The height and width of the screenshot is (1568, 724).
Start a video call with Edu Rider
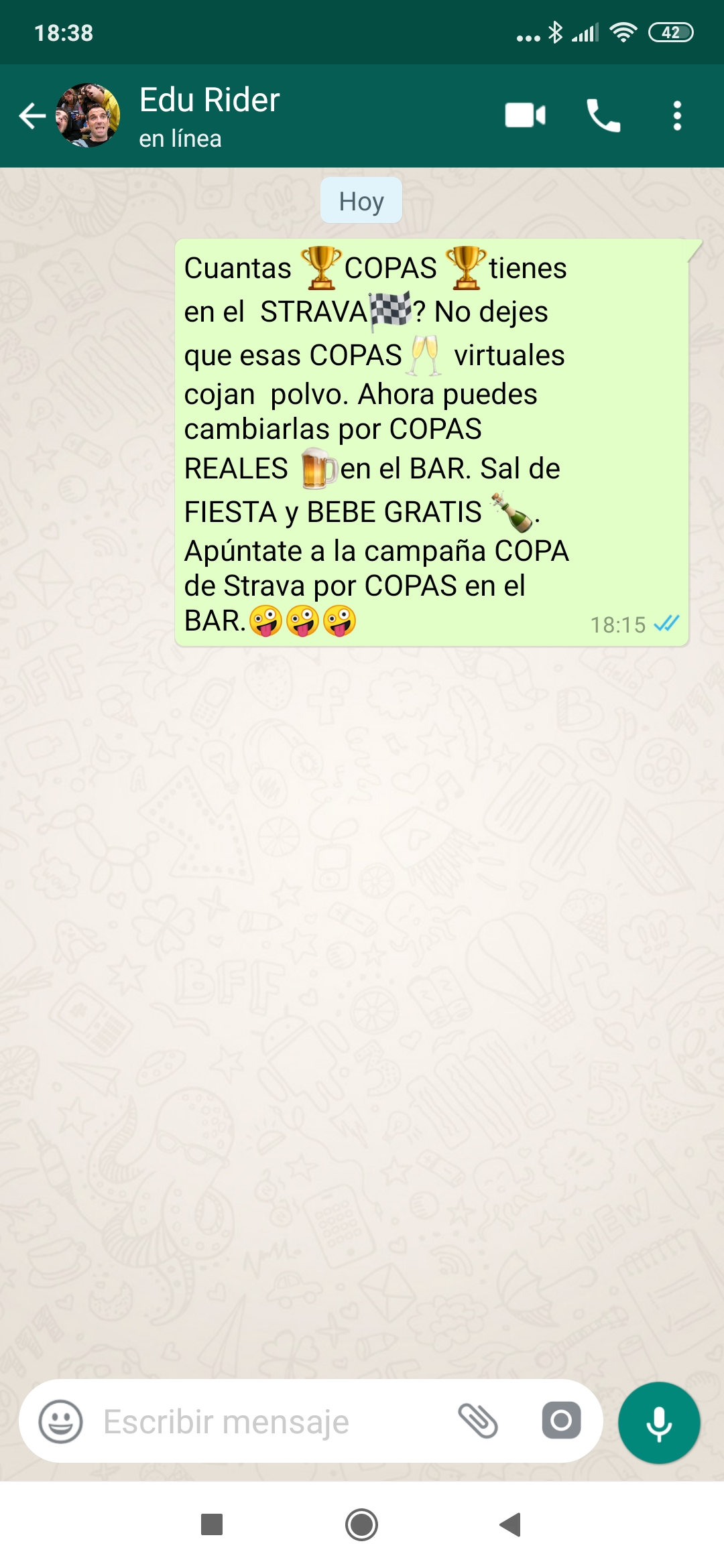coord(525,115)
